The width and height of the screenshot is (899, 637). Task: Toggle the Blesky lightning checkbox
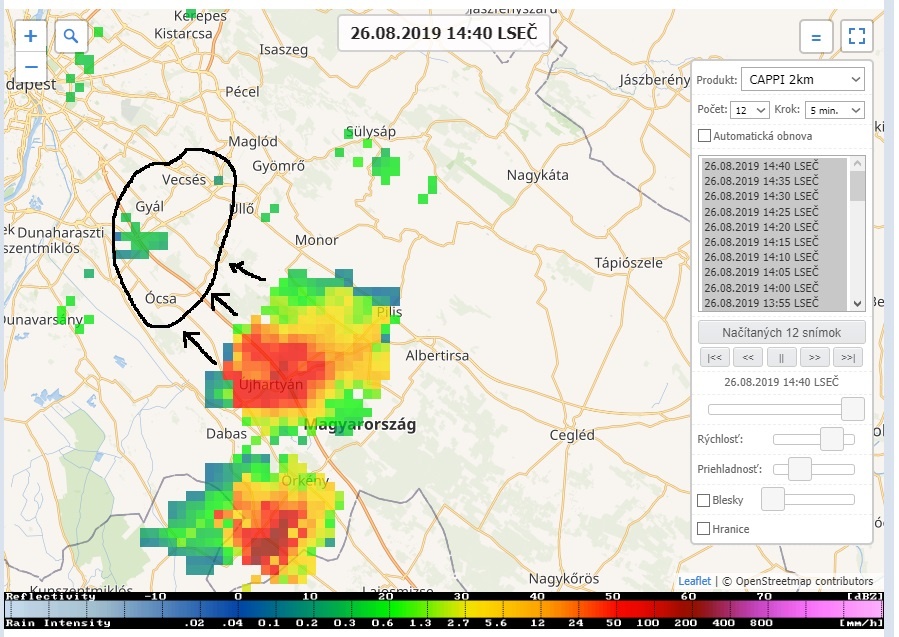coord(705,500)
